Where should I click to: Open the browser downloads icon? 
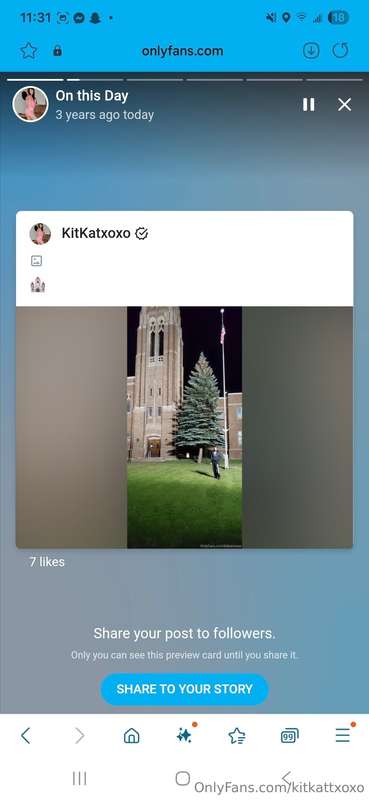(311, 51)
